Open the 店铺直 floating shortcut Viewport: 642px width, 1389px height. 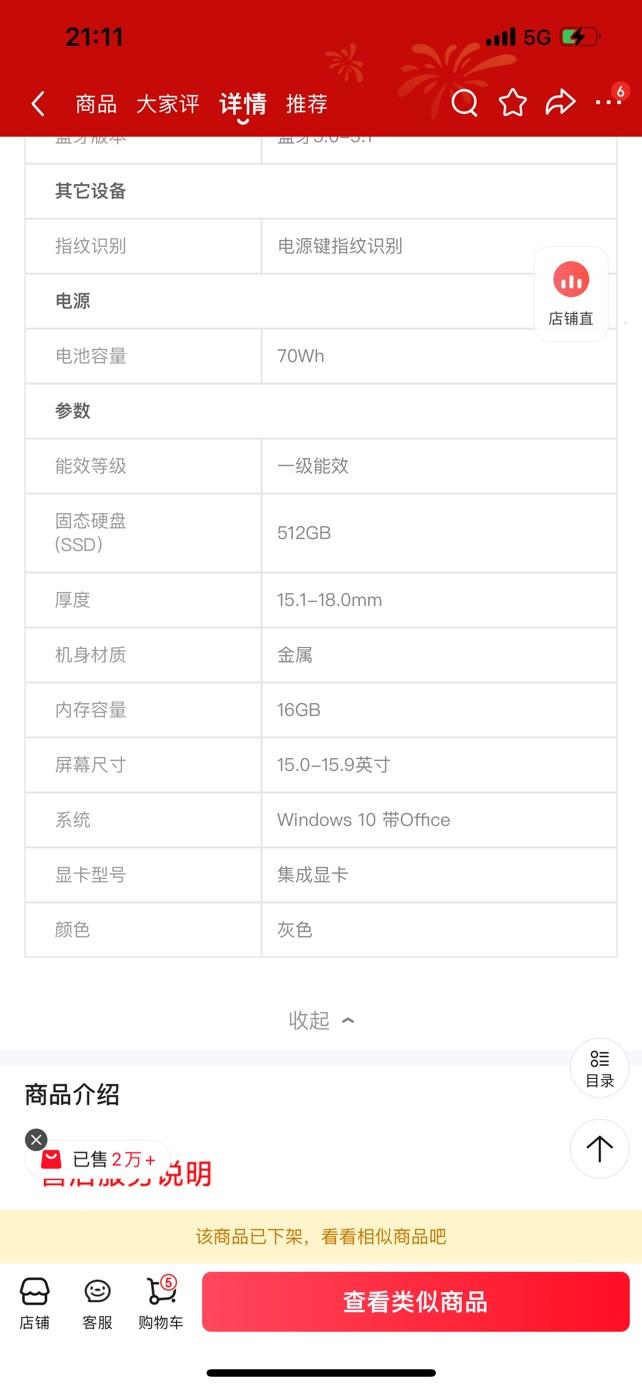tap(571, 295)
